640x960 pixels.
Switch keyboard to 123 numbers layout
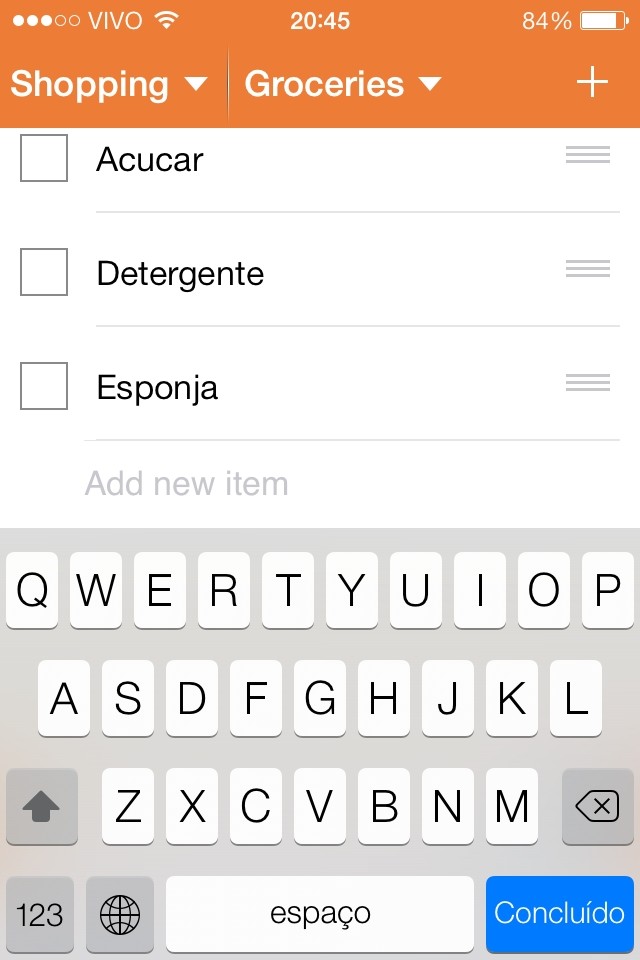(40, 914)
